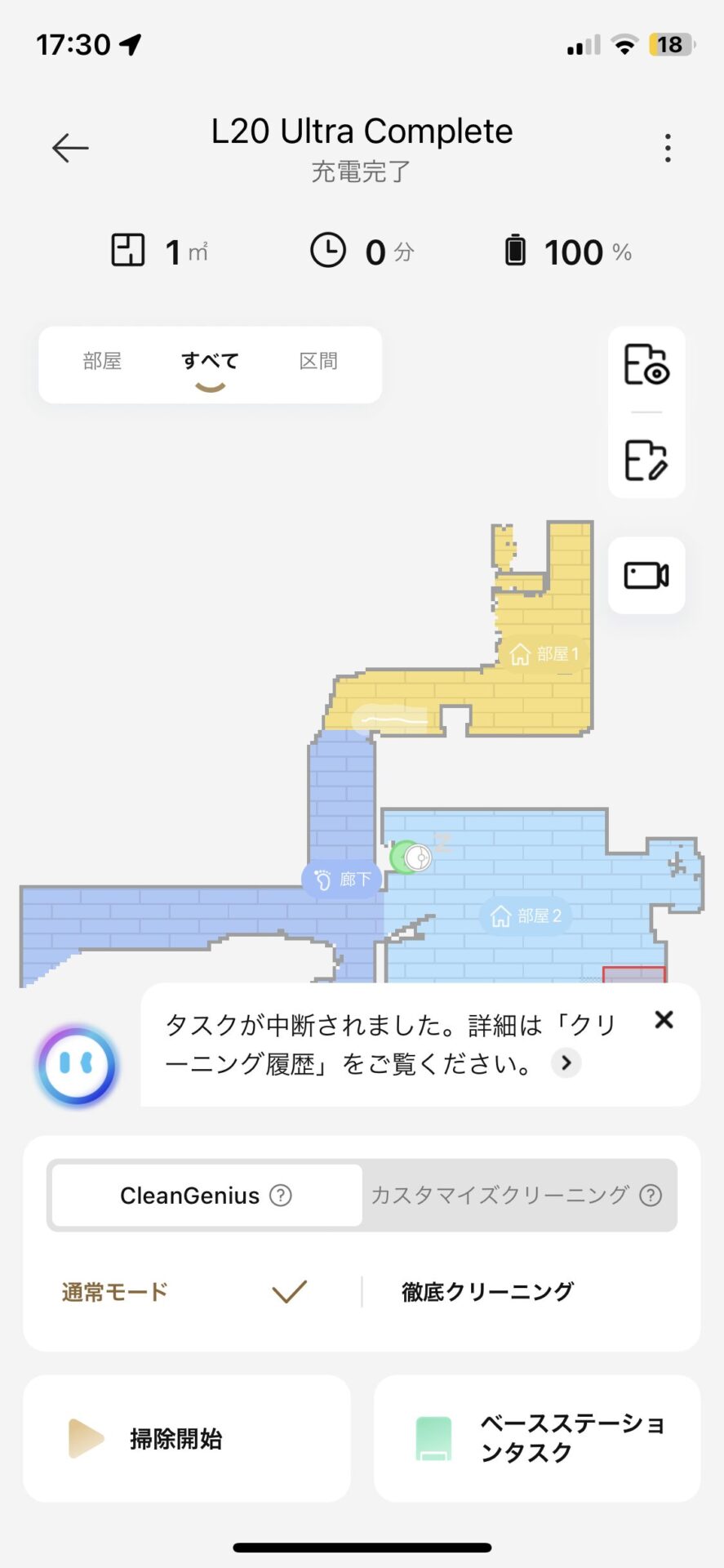The width and height of the screenshot is (724, 1568).
Task: Open the three-dot overflow menu
Action: tap(668, 148)
